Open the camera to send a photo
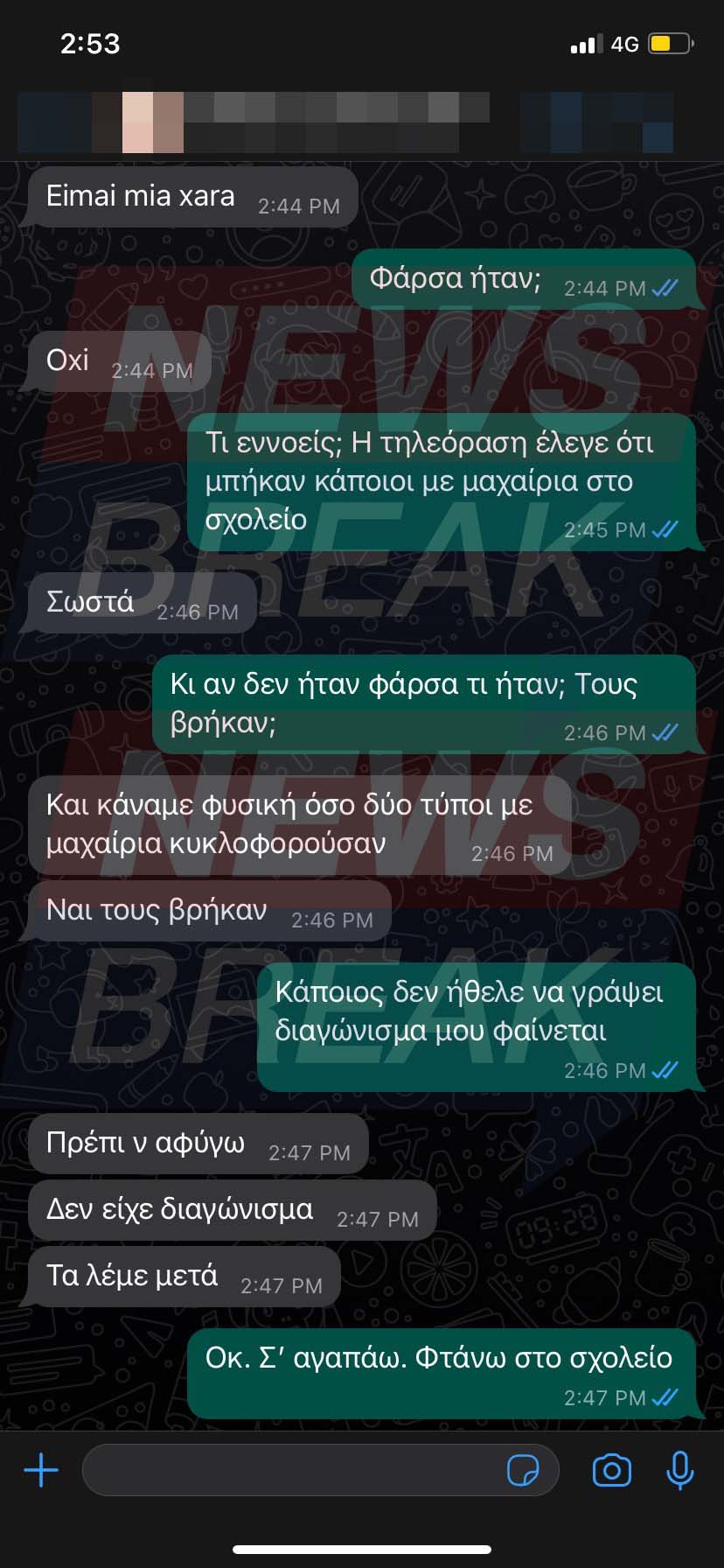 611,1470
